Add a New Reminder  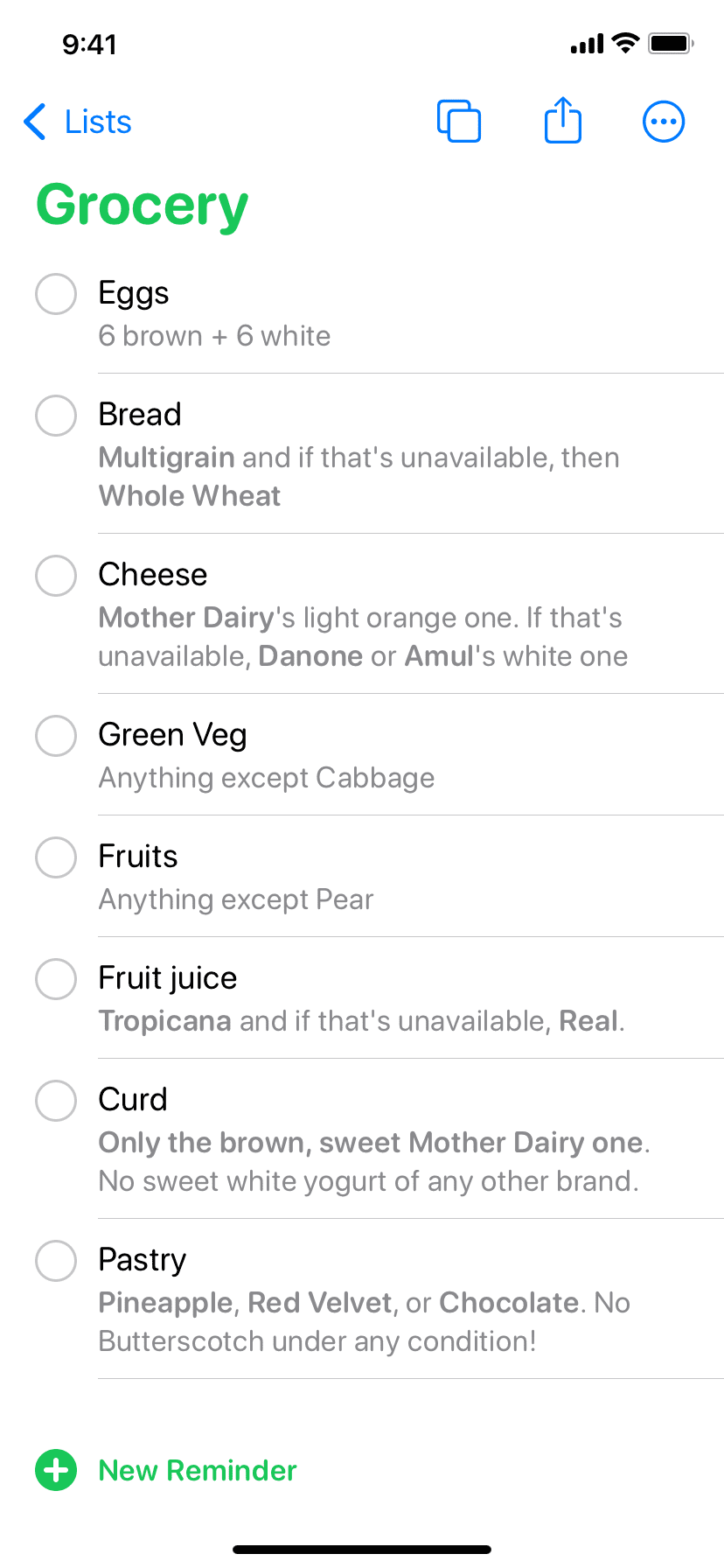point(166,1470)
